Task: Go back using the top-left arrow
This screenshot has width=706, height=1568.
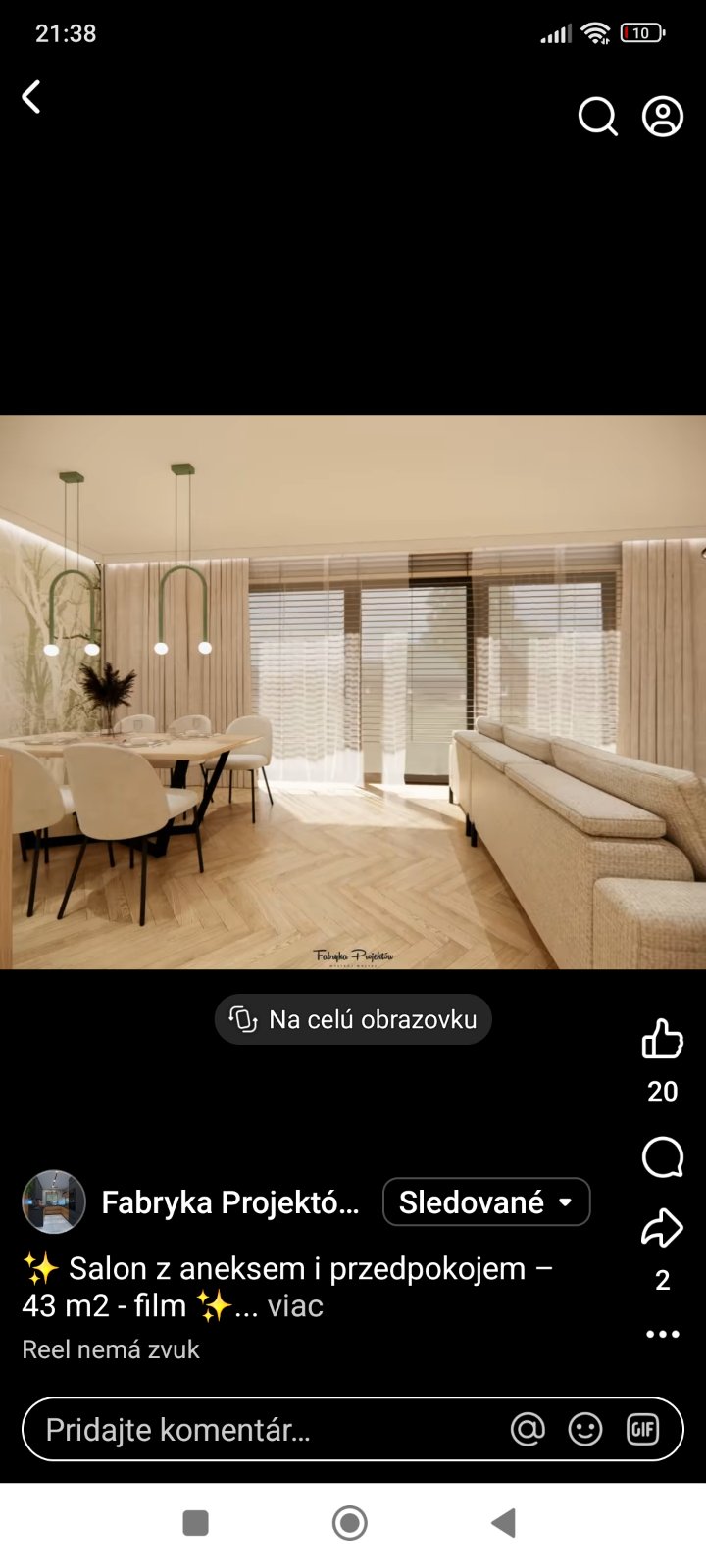Action: 31,97
